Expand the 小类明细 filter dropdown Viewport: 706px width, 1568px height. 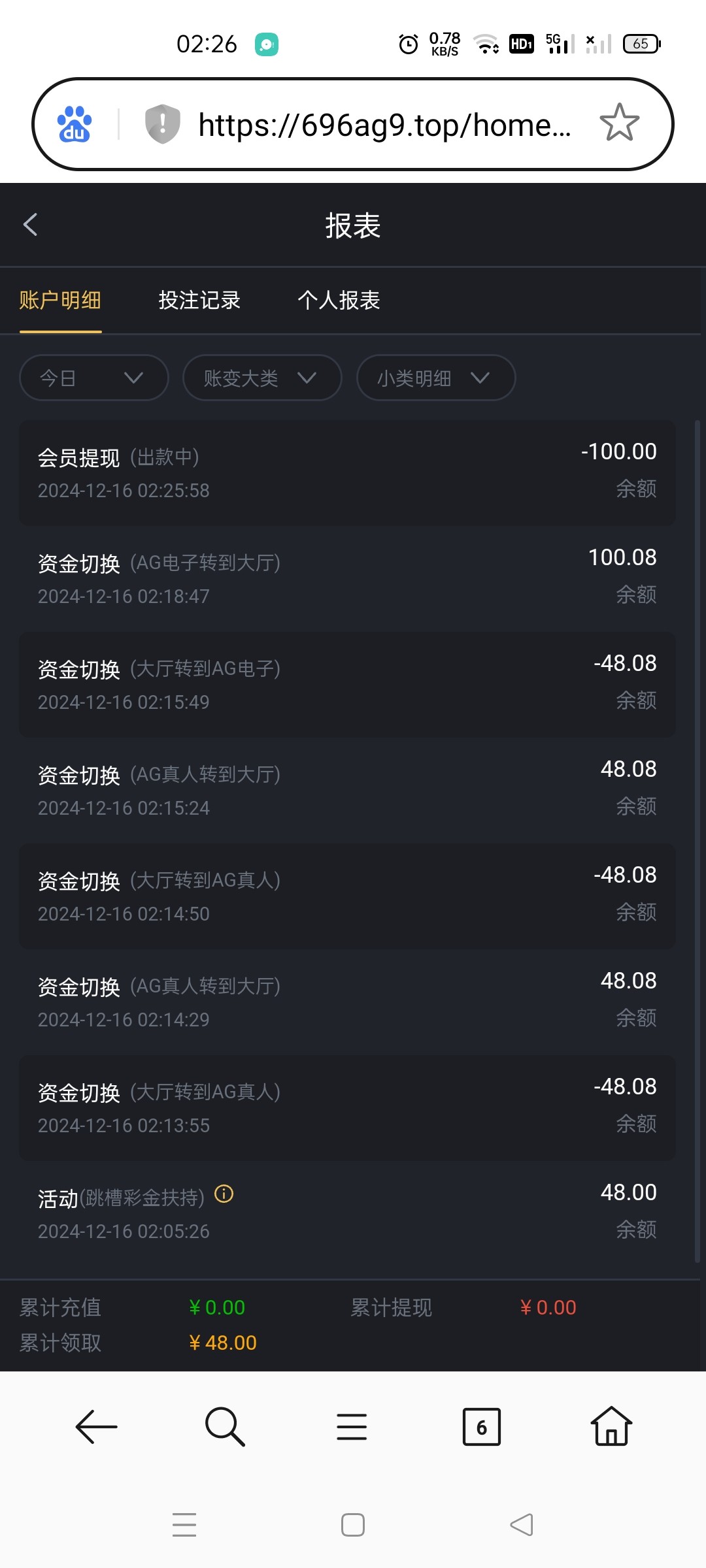[x=436, y=378]
